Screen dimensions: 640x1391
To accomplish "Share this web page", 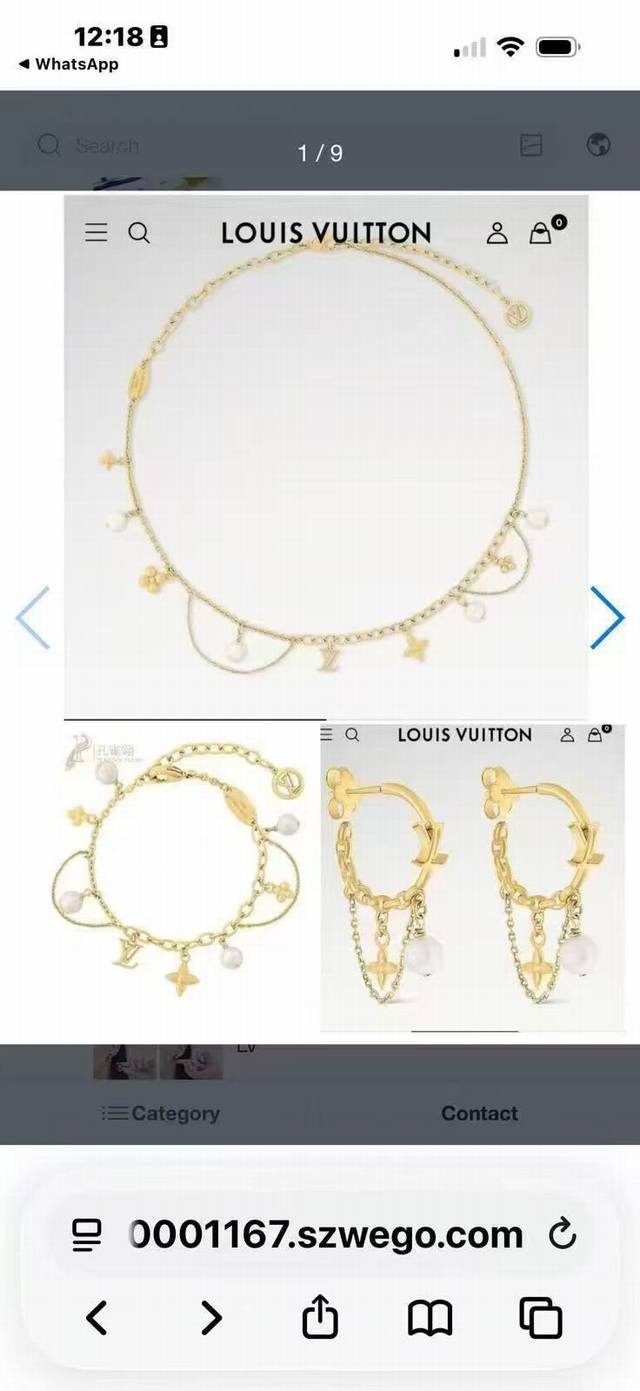I will tap(320, 1317).
